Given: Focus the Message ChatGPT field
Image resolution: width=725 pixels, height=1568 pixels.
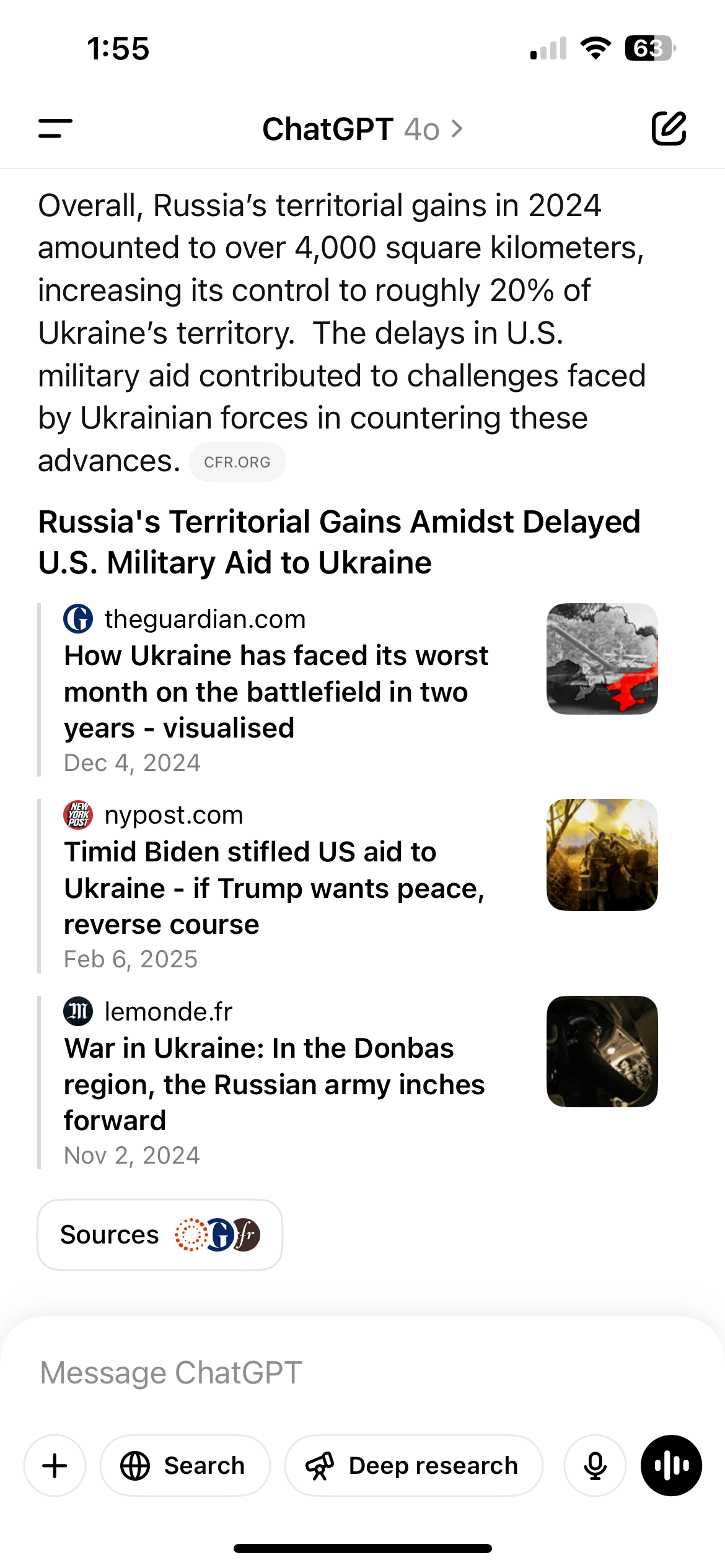Looking at the screenshot, I should [x=362, y=1373].
